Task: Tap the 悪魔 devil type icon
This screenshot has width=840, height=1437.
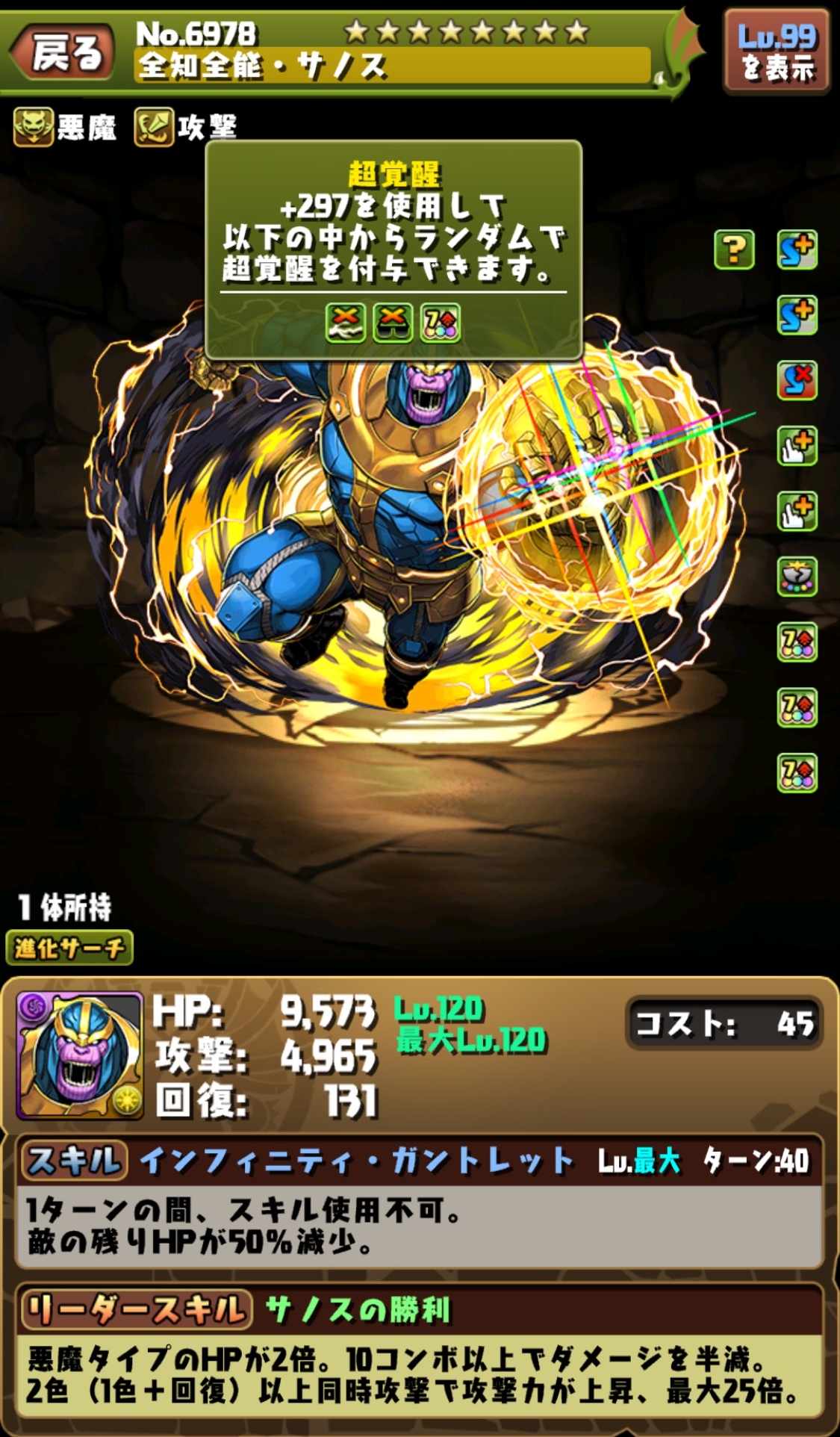Action: click(34, 126)
